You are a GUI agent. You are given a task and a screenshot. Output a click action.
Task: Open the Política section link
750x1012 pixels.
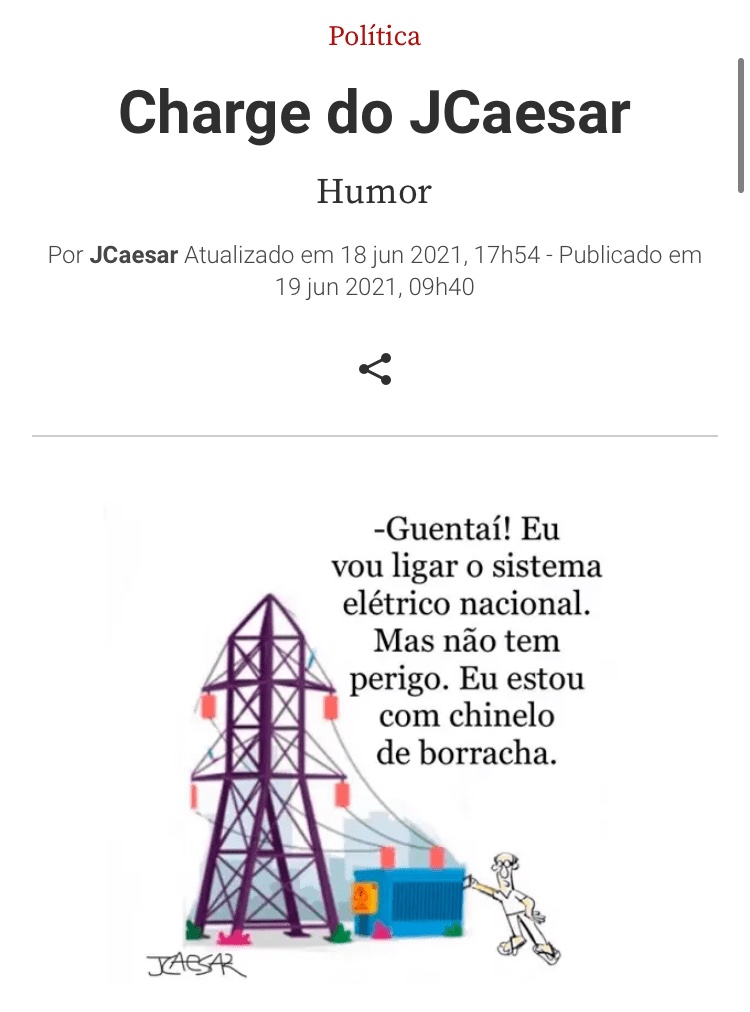[x=375, y=36]
